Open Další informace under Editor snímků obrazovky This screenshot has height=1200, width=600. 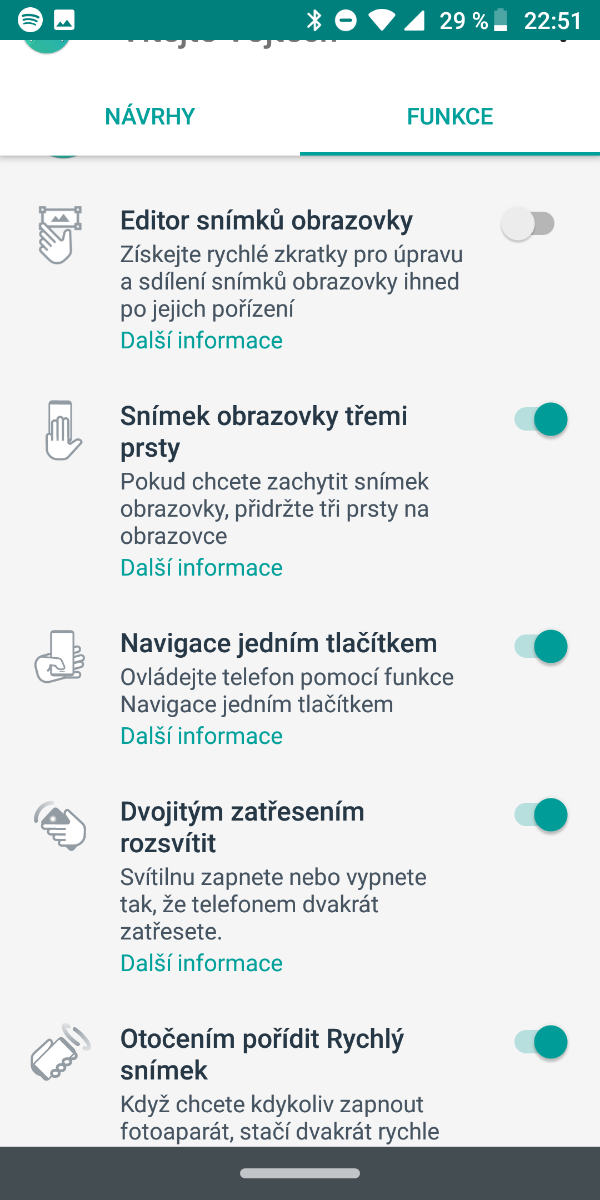[x=201, y=340]
